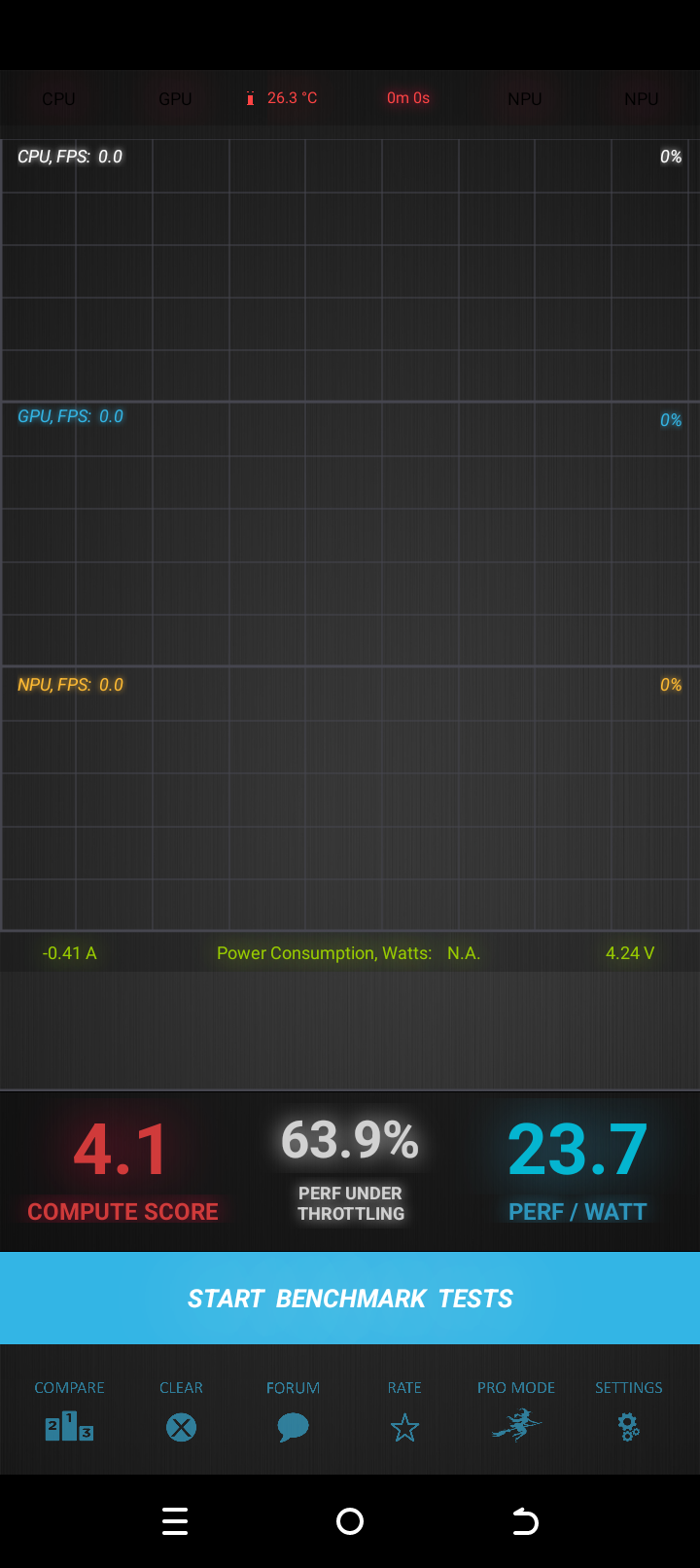
Task: Go to the home screen
Action: click(350, 1520)
